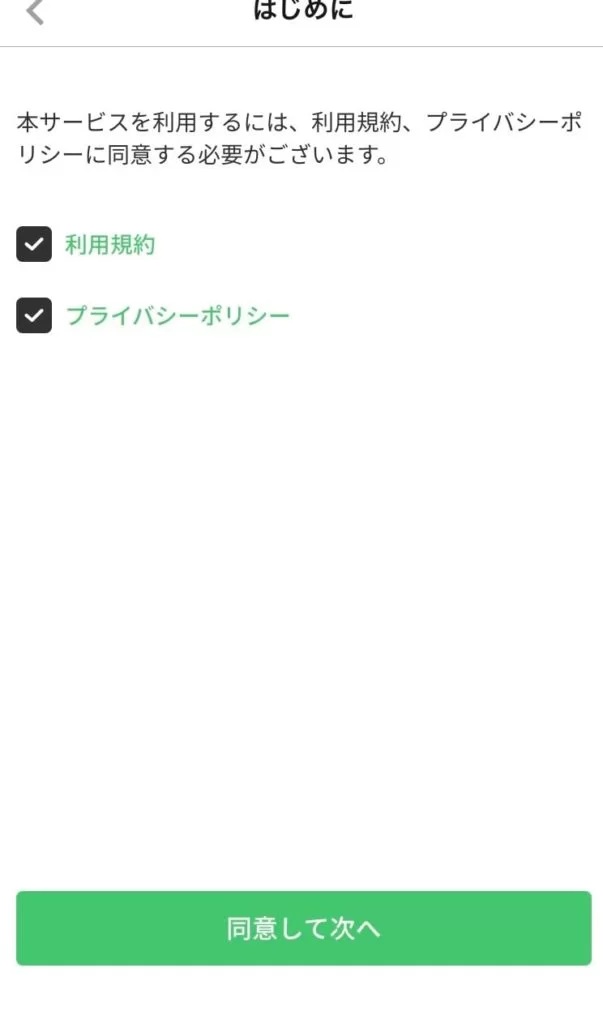Uncheck the プライバシーポリシー checkbox
This screenshot has height=1024, width=603.
(34, 315)
